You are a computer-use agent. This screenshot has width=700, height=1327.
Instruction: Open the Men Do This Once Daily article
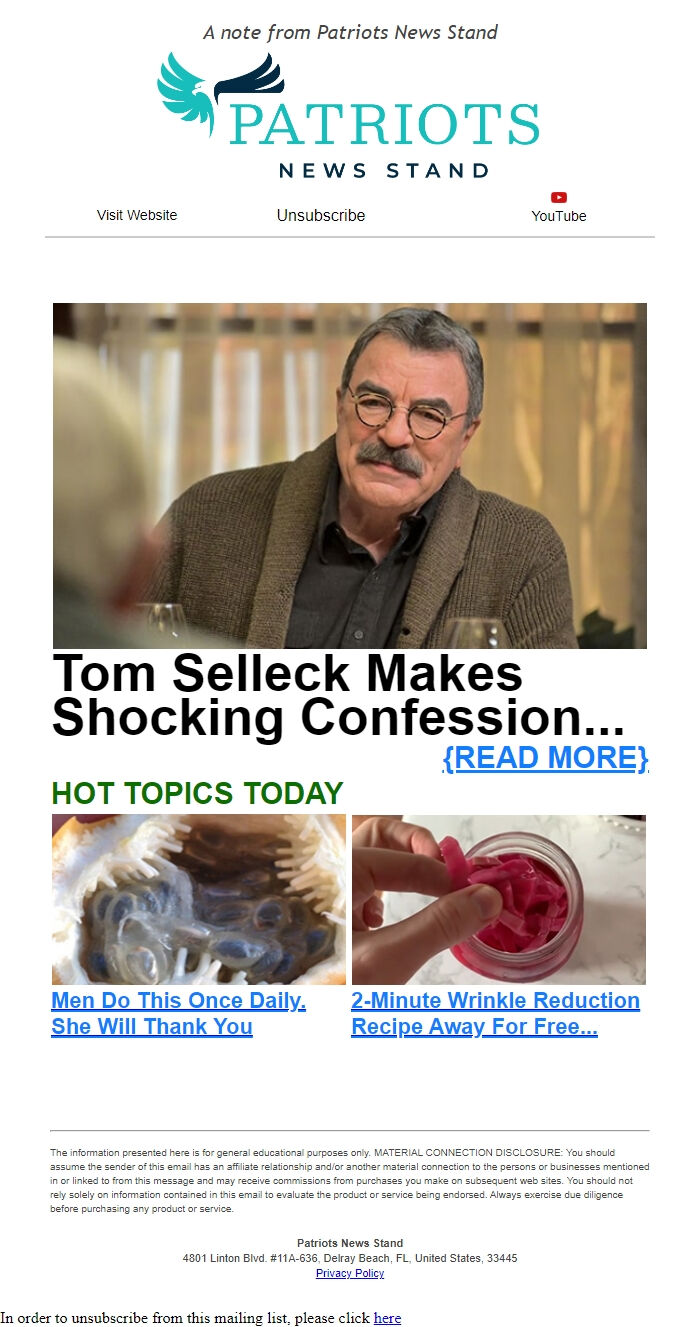point(178,1013)
